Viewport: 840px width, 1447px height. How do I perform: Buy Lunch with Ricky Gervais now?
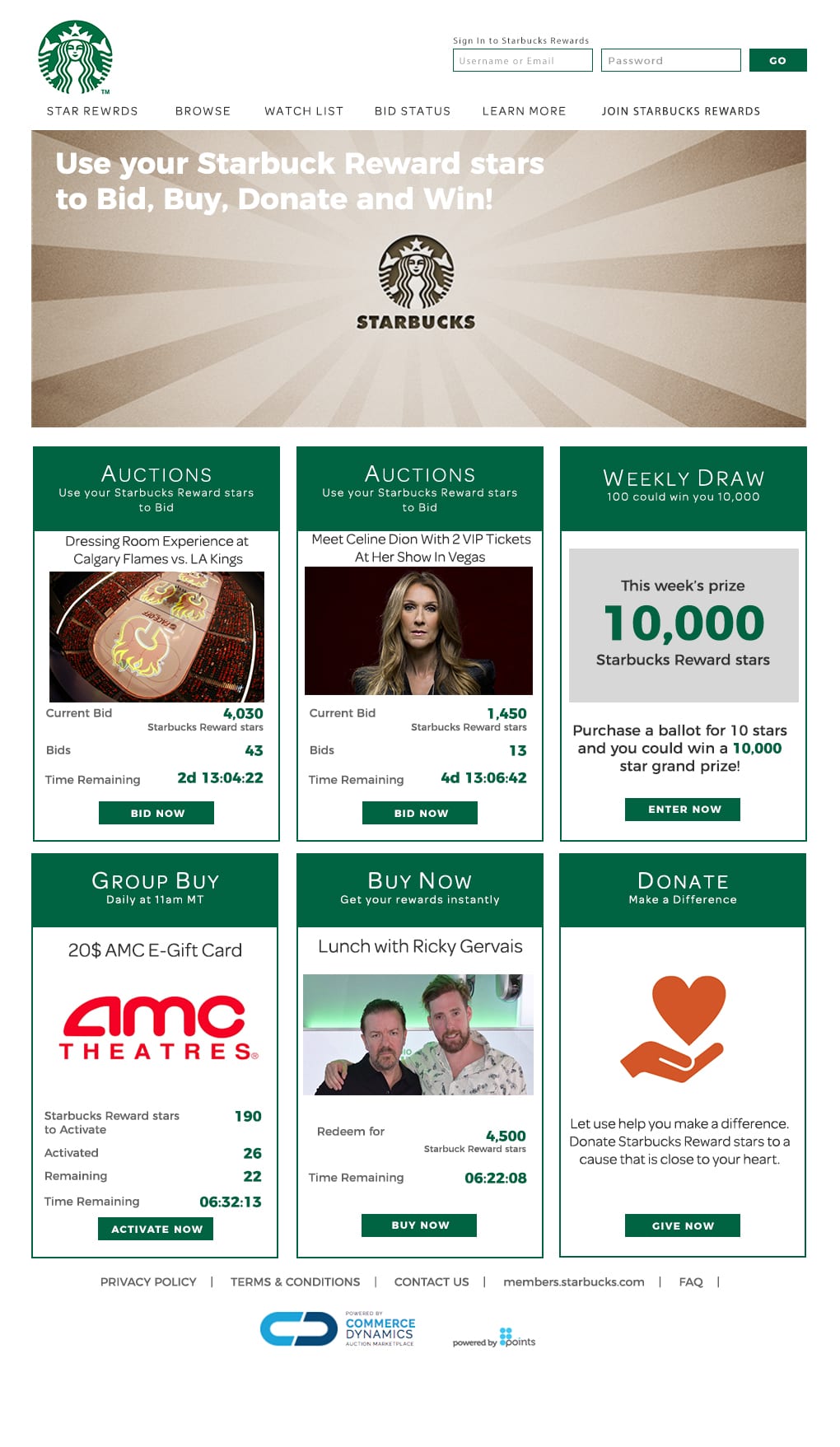click(x=419, y=1225)
